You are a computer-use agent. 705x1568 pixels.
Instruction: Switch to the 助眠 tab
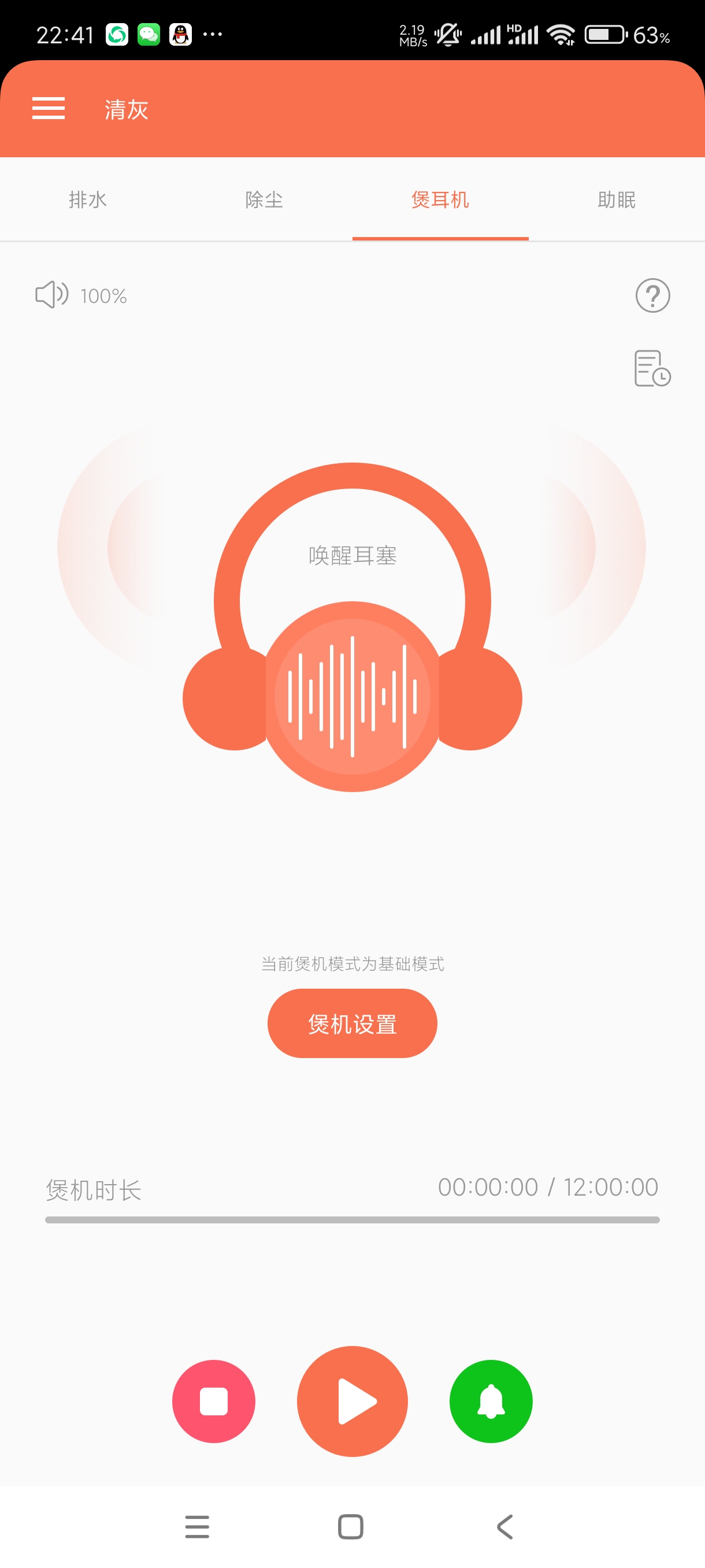pos(616,199)
